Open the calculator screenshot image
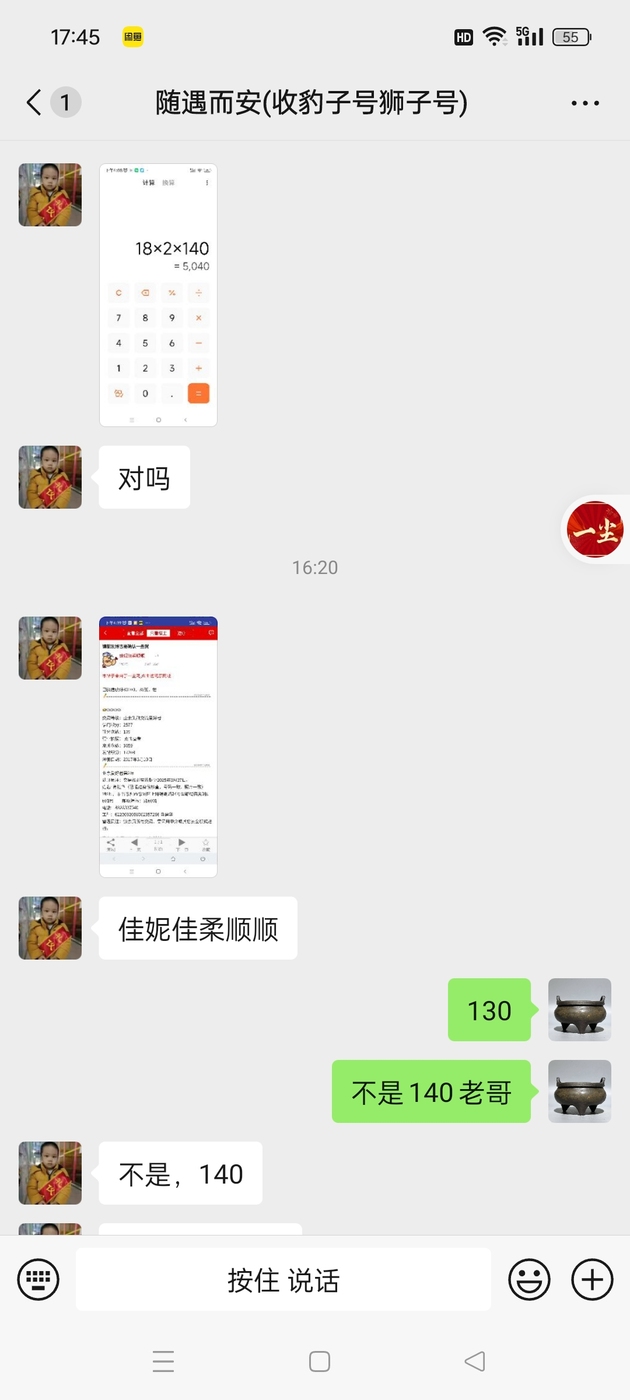 [x=158, y=295]
